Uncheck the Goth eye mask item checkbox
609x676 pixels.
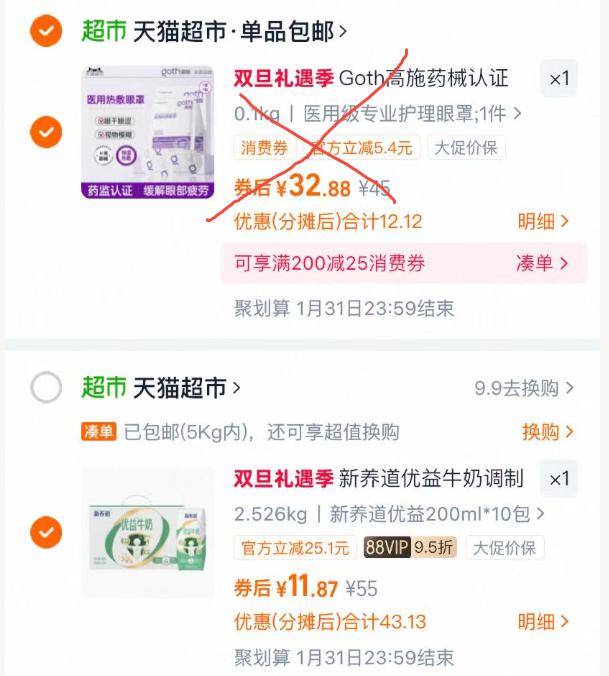coord(46,132)
